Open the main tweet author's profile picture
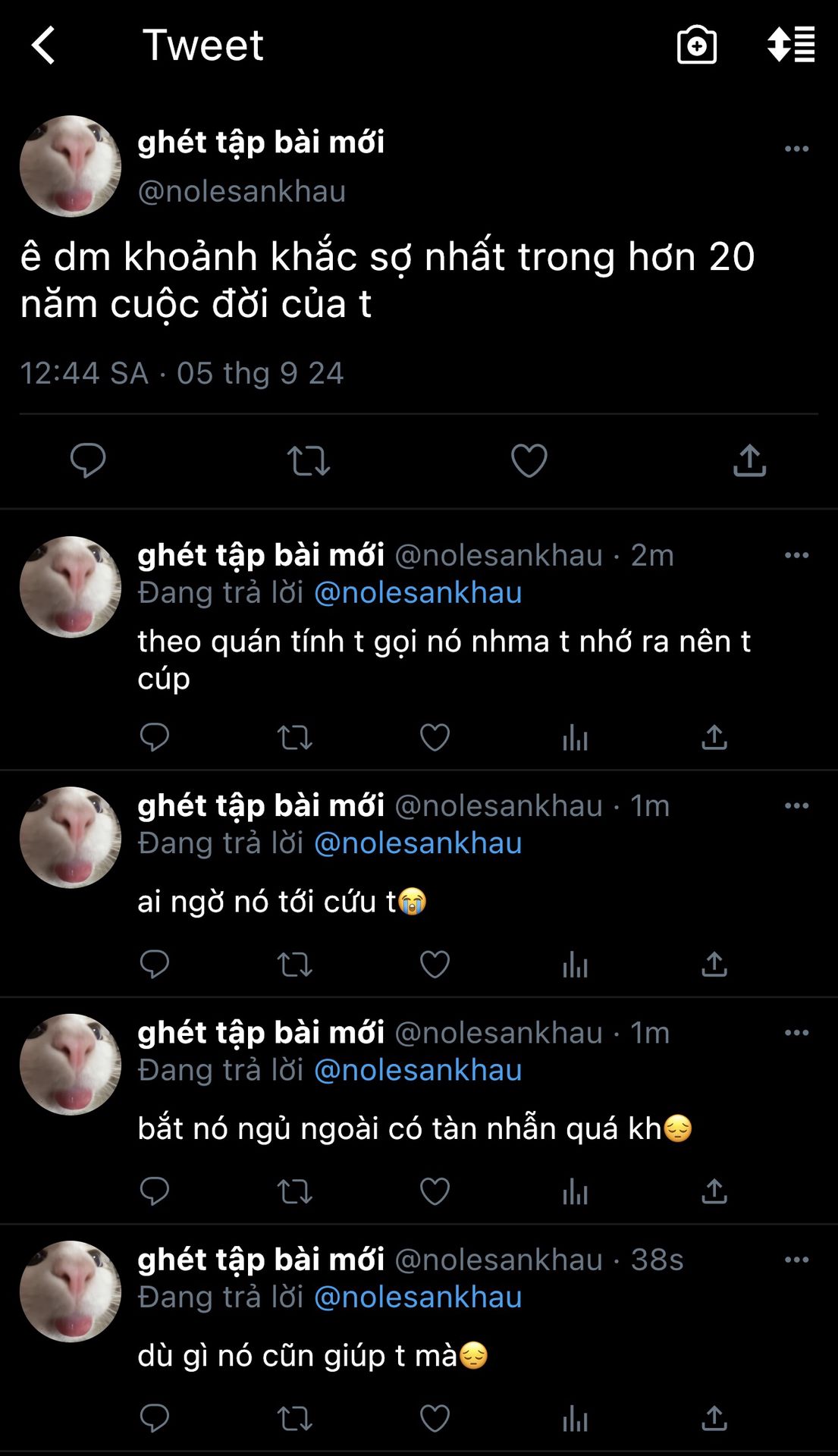838x1456 pixels. tap(71, 166)
